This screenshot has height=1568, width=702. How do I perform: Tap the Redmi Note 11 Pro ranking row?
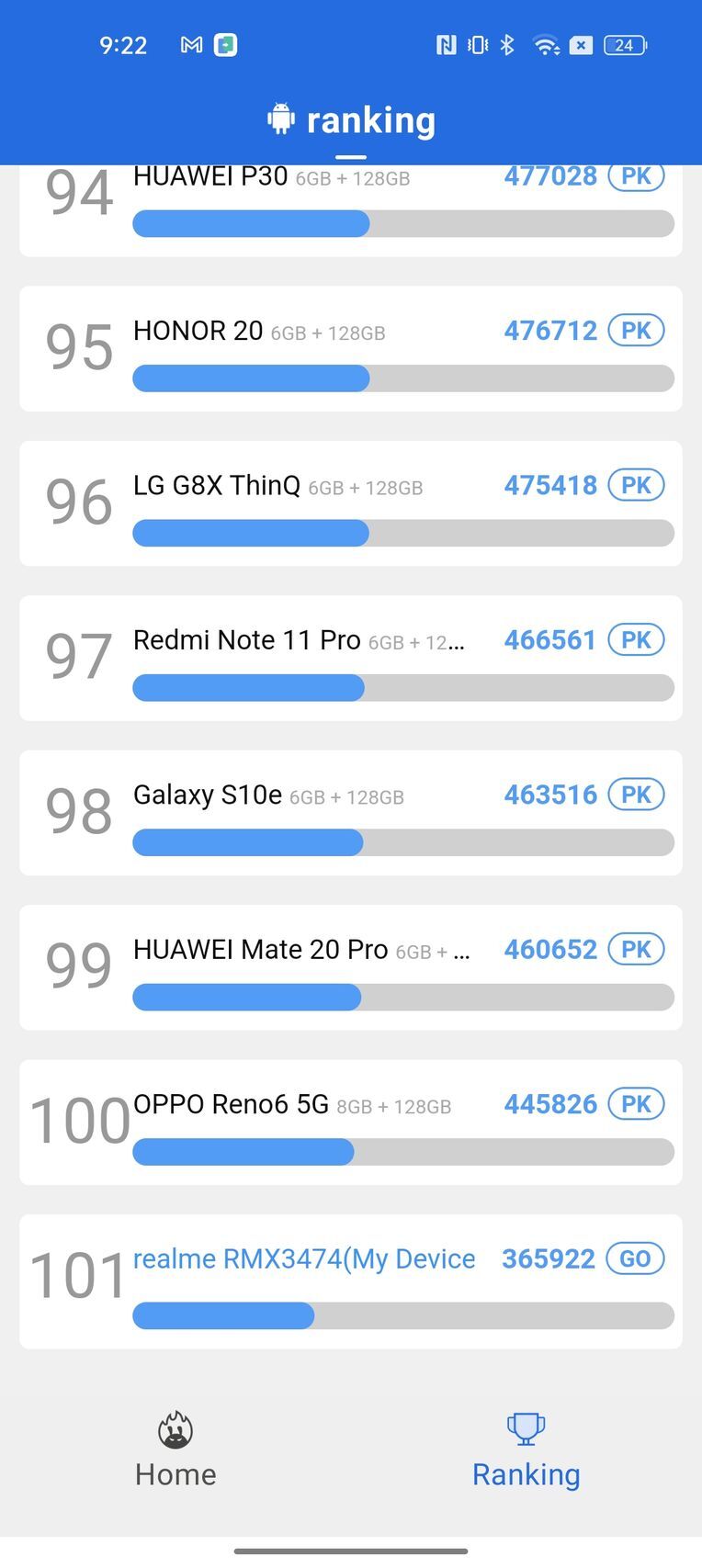(x=351, y=657)
